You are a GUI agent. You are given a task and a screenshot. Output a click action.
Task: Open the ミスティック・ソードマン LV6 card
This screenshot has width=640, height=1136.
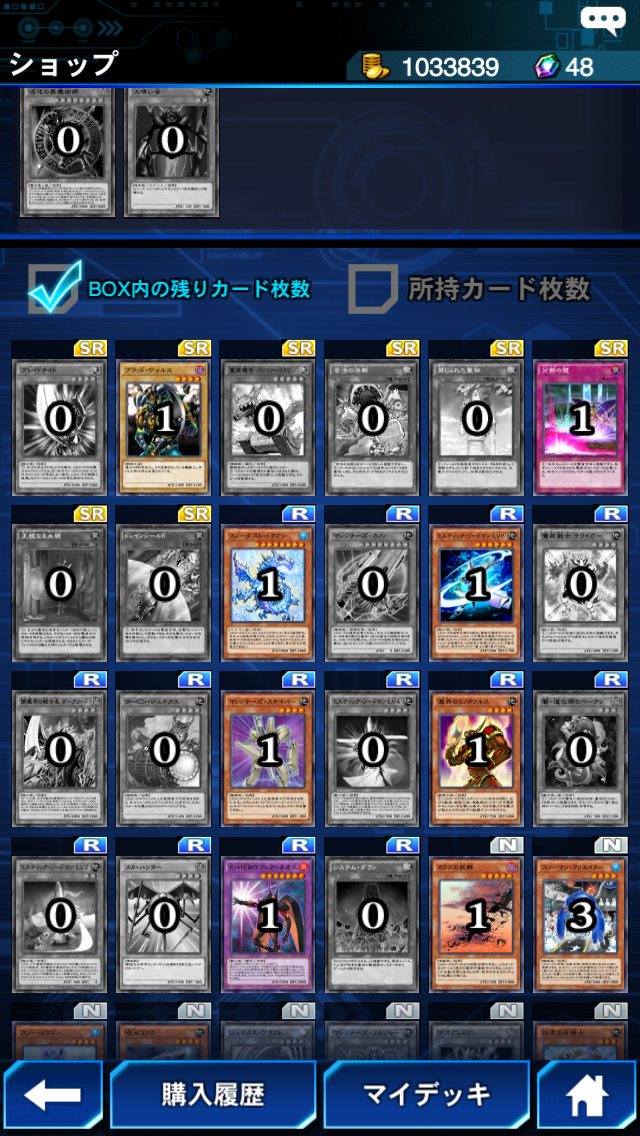pos(477,588)
